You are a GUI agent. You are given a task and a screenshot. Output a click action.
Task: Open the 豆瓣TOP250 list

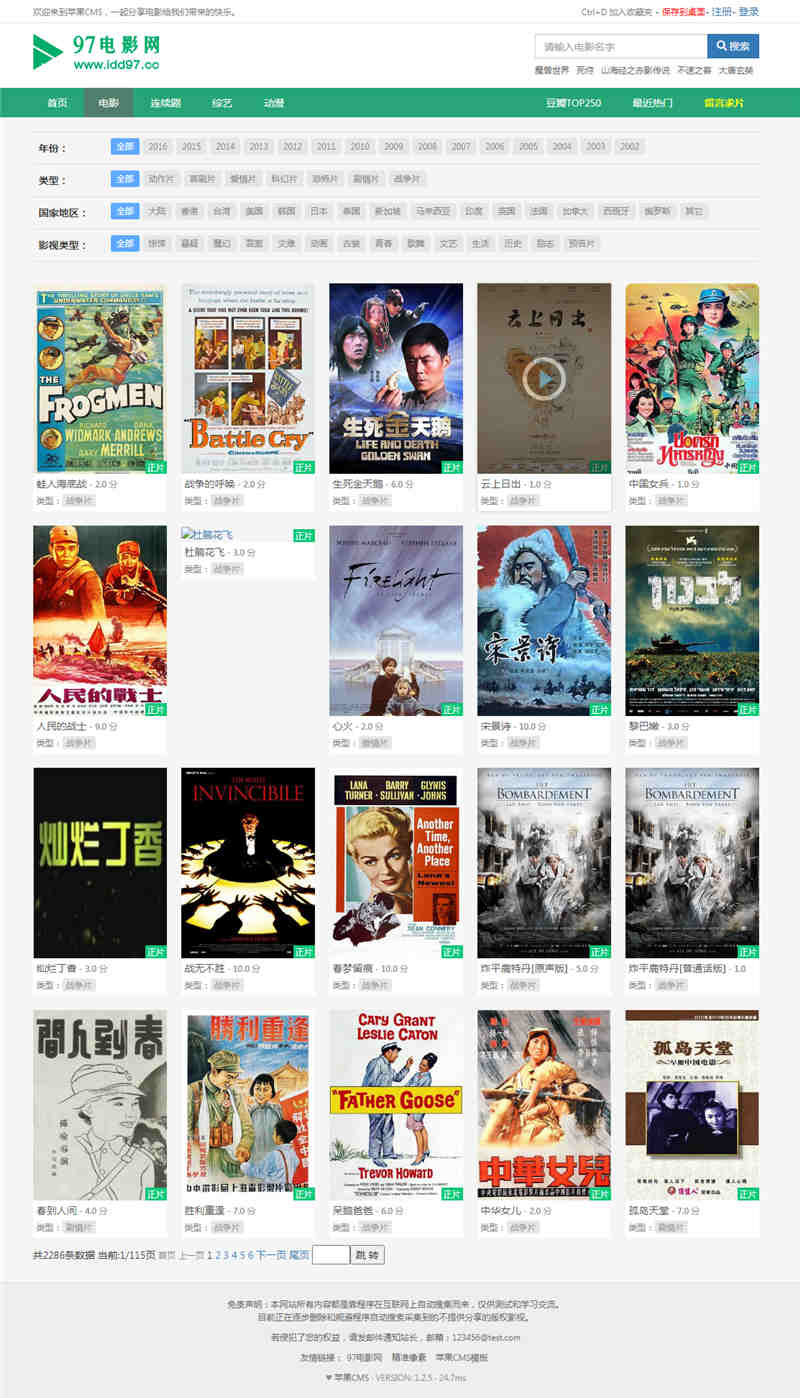(x=573, y=103)
